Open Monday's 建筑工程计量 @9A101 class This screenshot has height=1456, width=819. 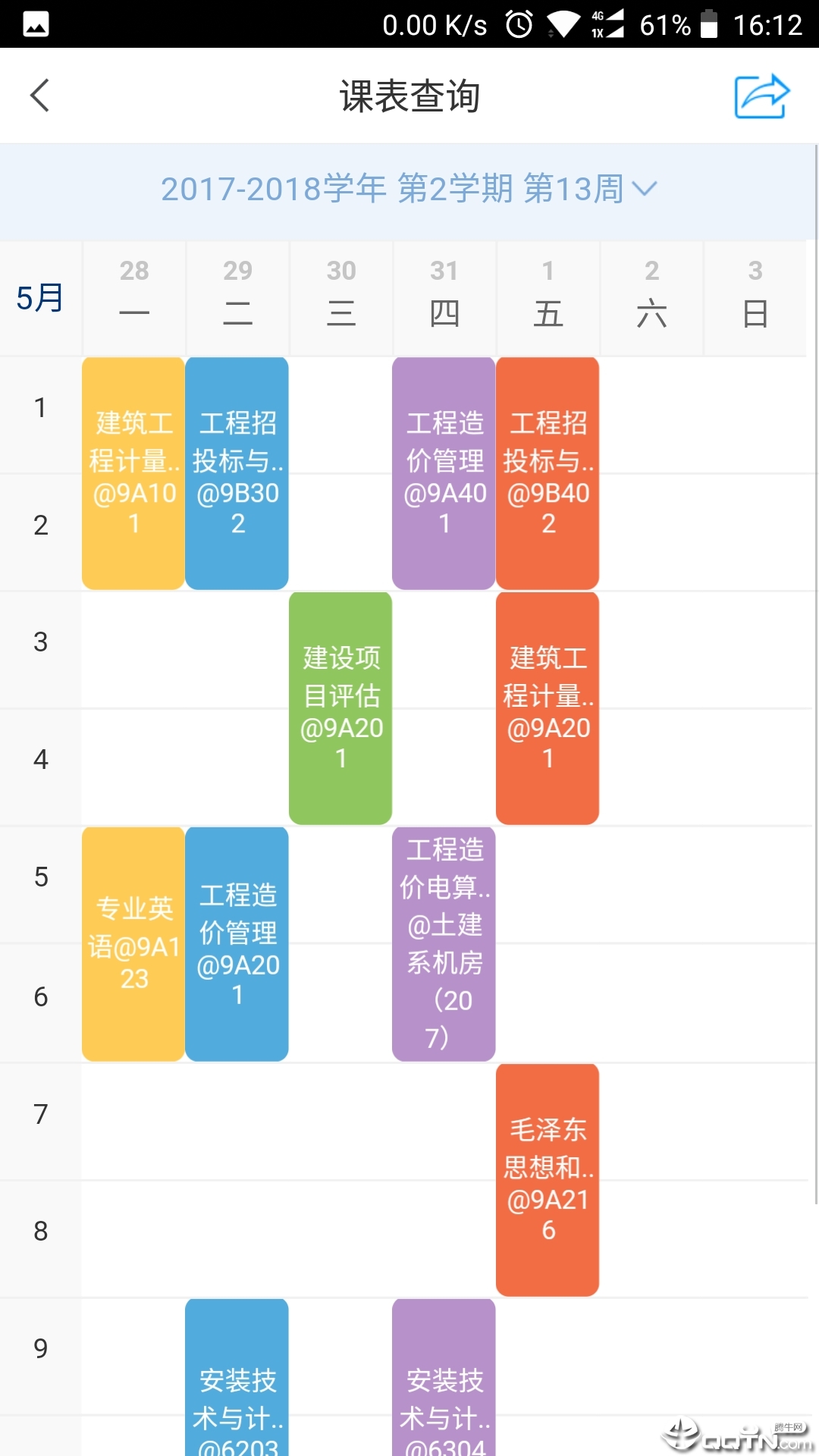[133, 473]
